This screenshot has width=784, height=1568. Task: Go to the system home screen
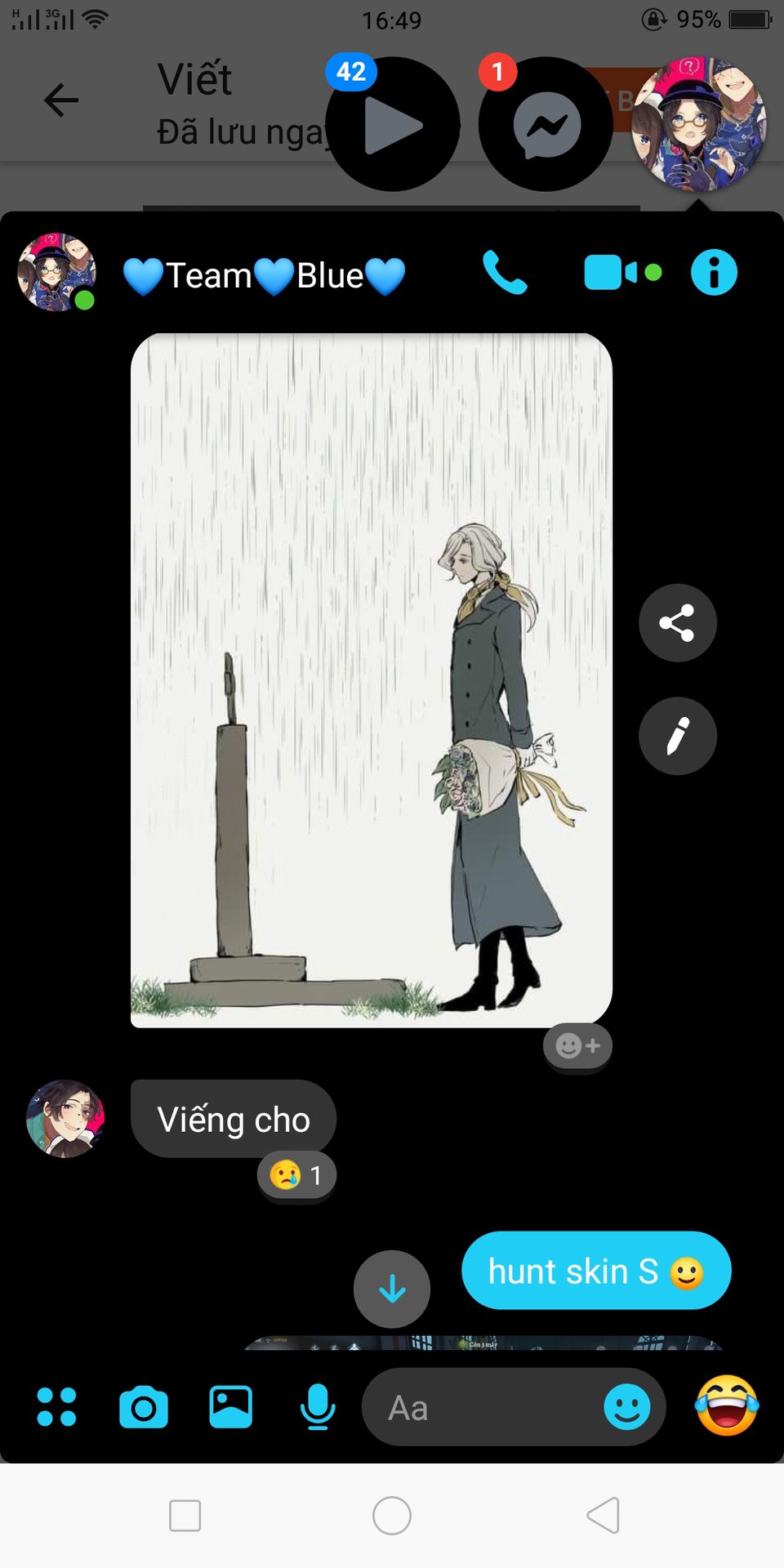(x=392, y=1516)
